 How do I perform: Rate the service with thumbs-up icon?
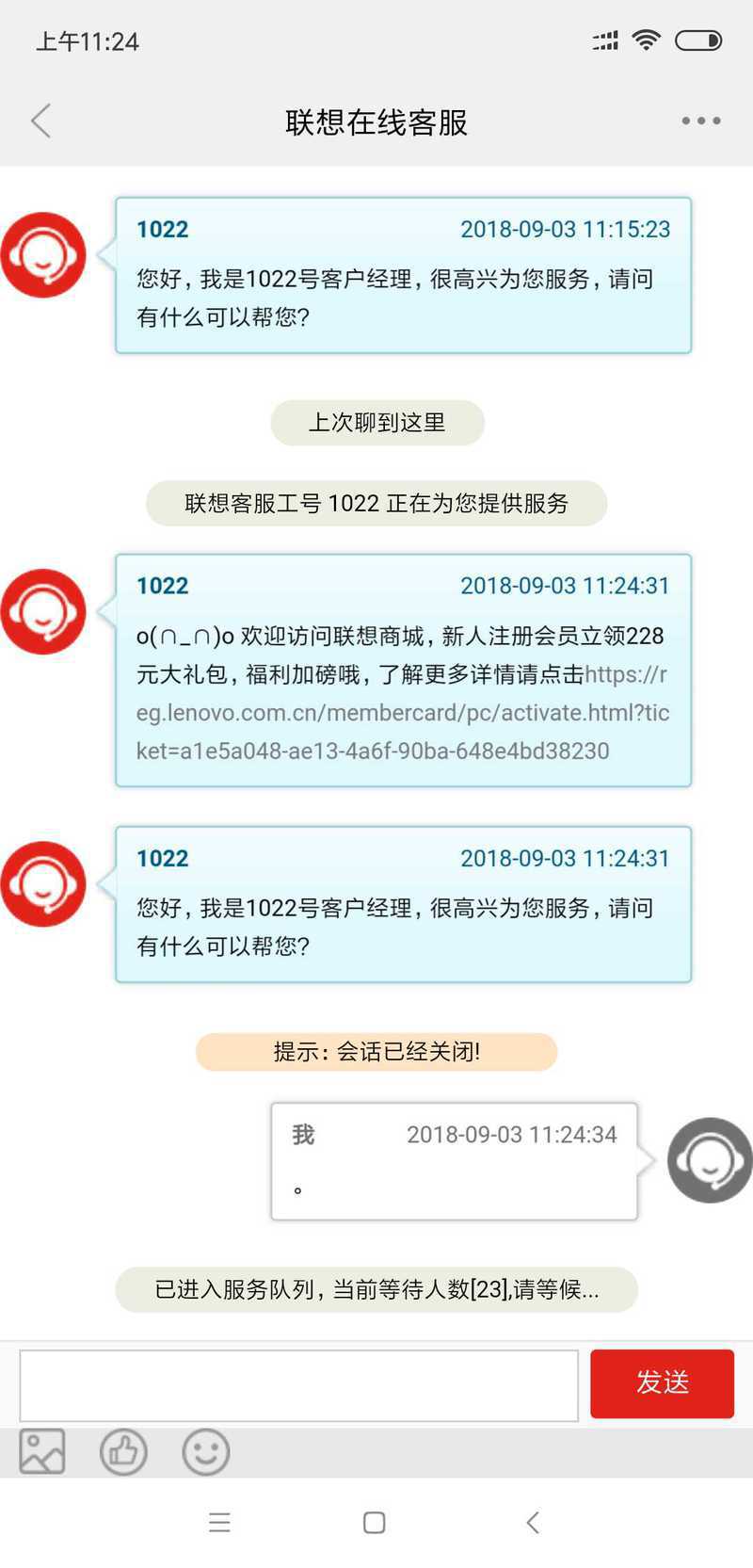[x=124, y=1451]
